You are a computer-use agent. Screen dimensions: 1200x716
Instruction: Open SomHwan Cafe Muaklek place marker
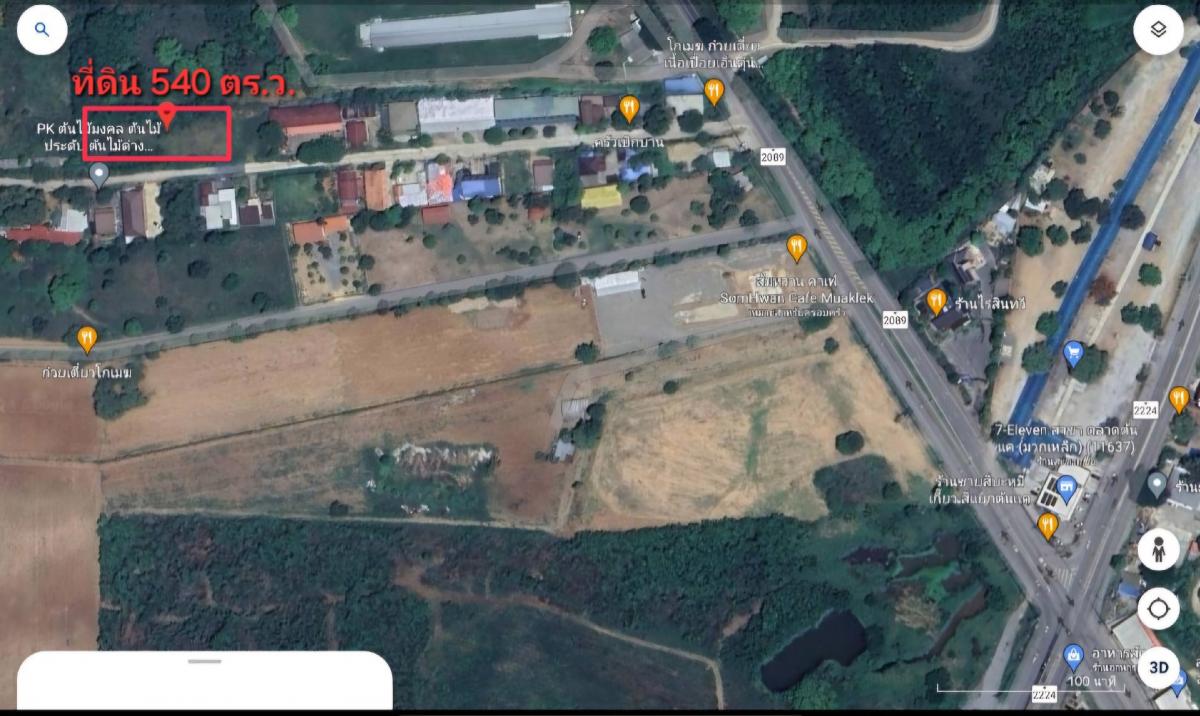coord(796,246)
